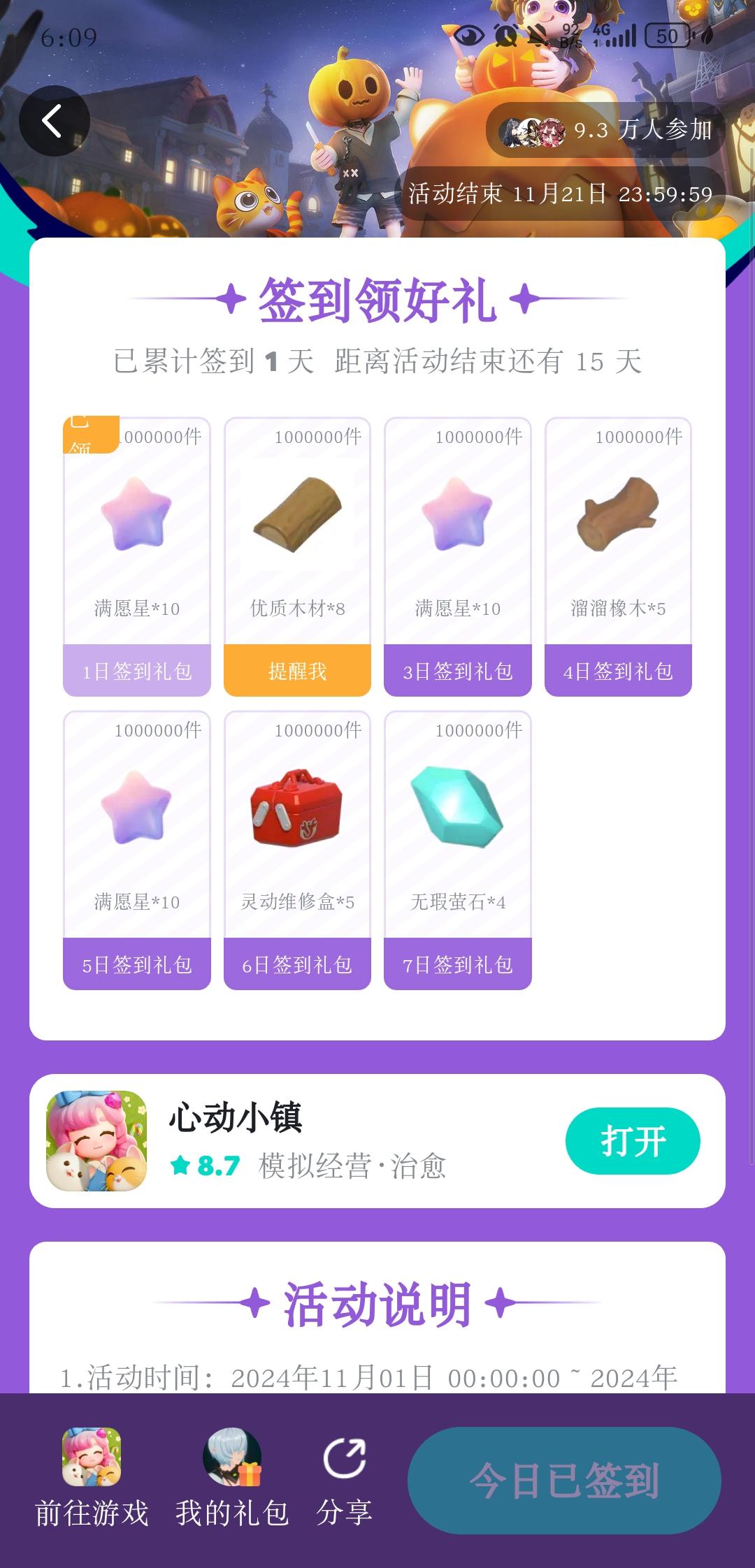The width and height of the screenshot is (755, 1568).
Task: Open the 心动小镇 game icon thumbnail
Action: coord(96,1140)
